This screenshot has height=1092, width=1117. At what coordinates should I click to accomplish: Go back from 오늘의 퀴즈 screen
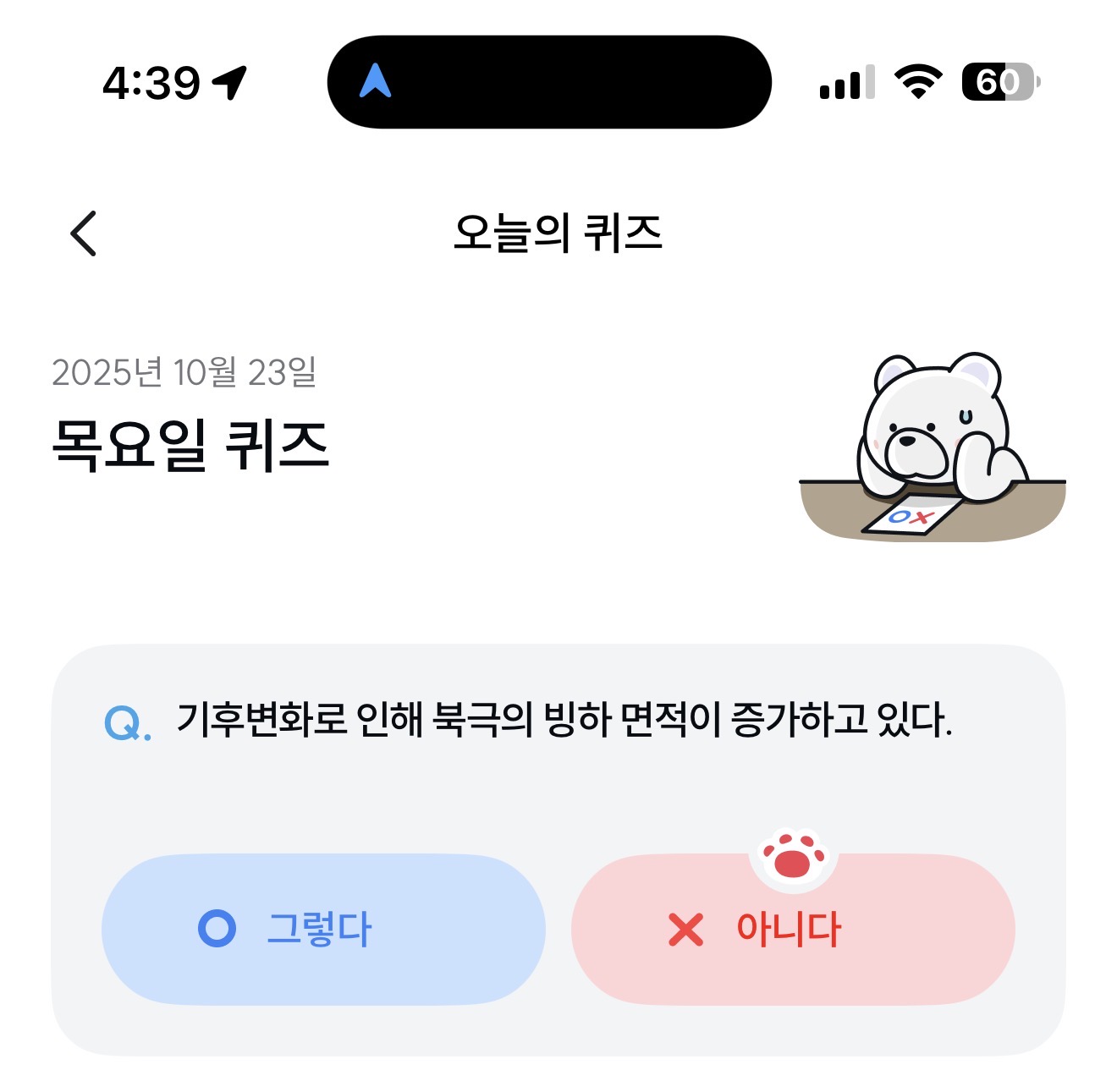tap(84, 233)
